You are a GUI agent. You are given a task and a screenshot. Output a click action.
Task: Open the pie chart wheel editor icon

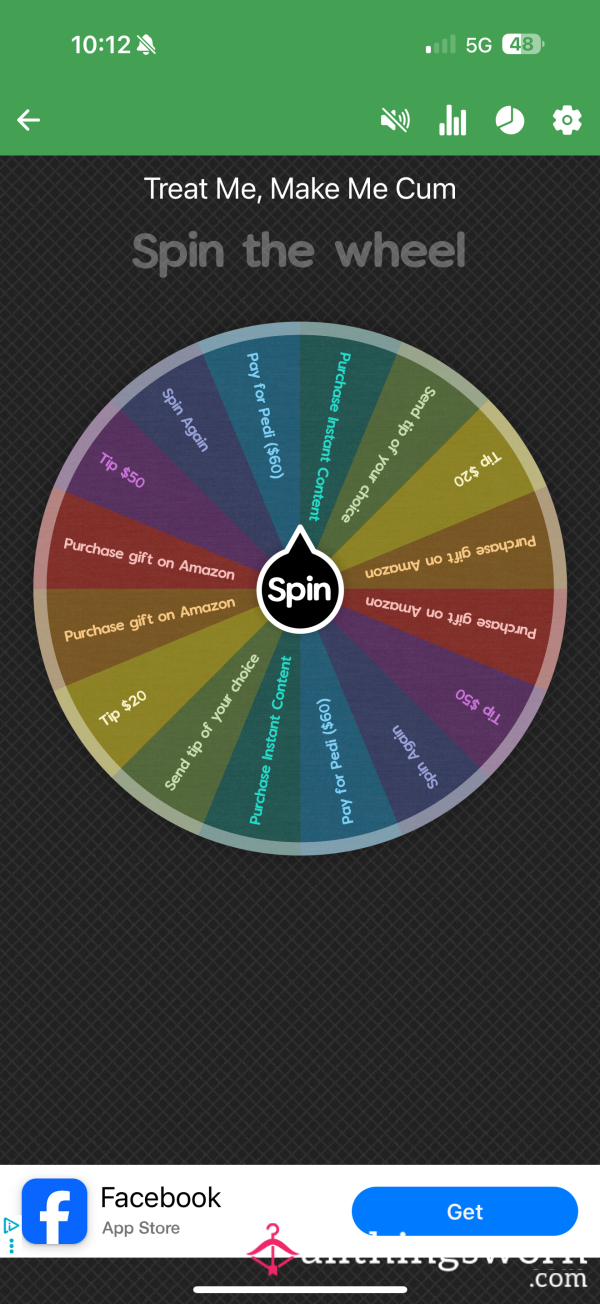(510, 121)
